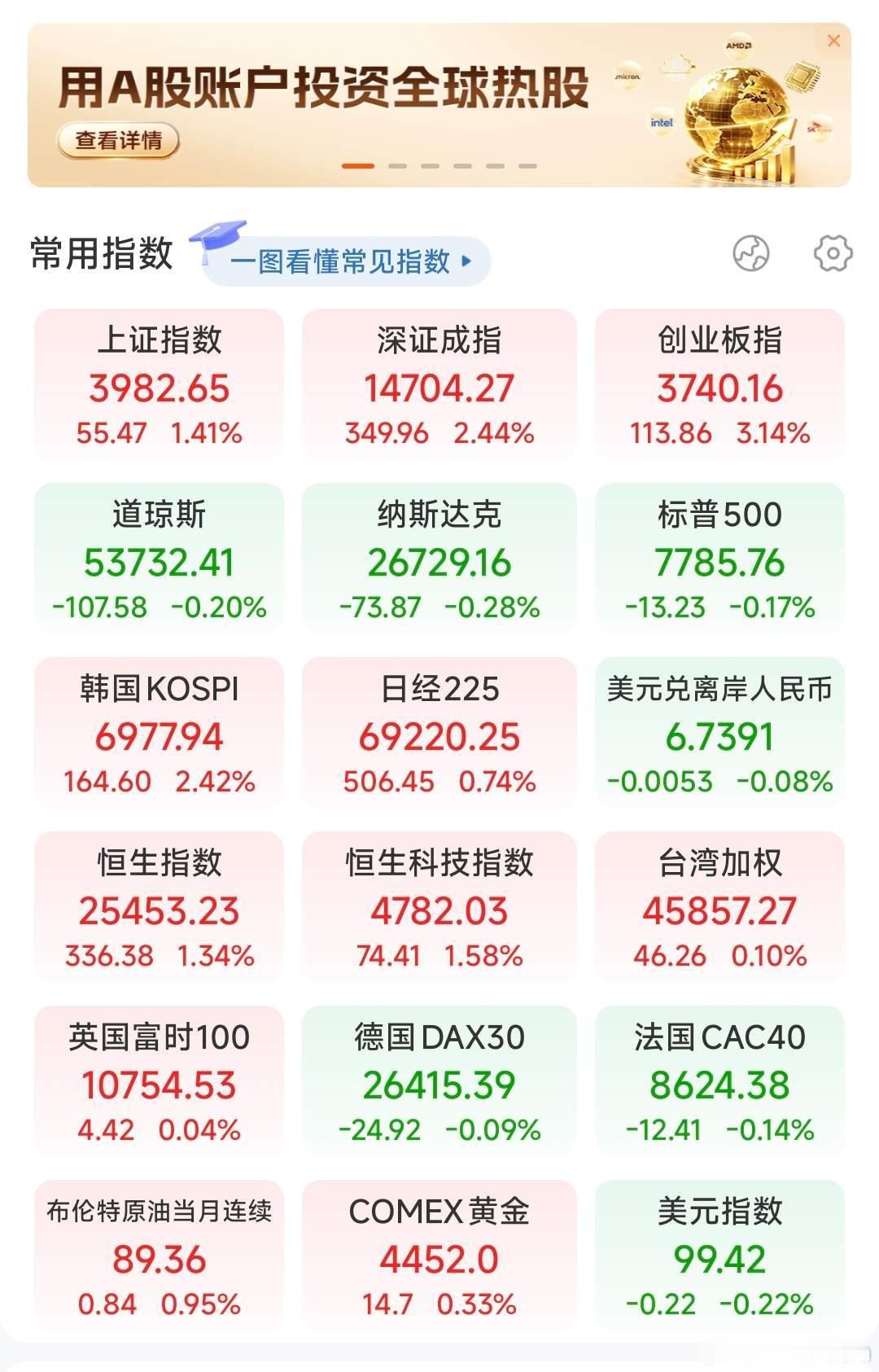Dismiss the global stocks banner ad

coord(833,41)
